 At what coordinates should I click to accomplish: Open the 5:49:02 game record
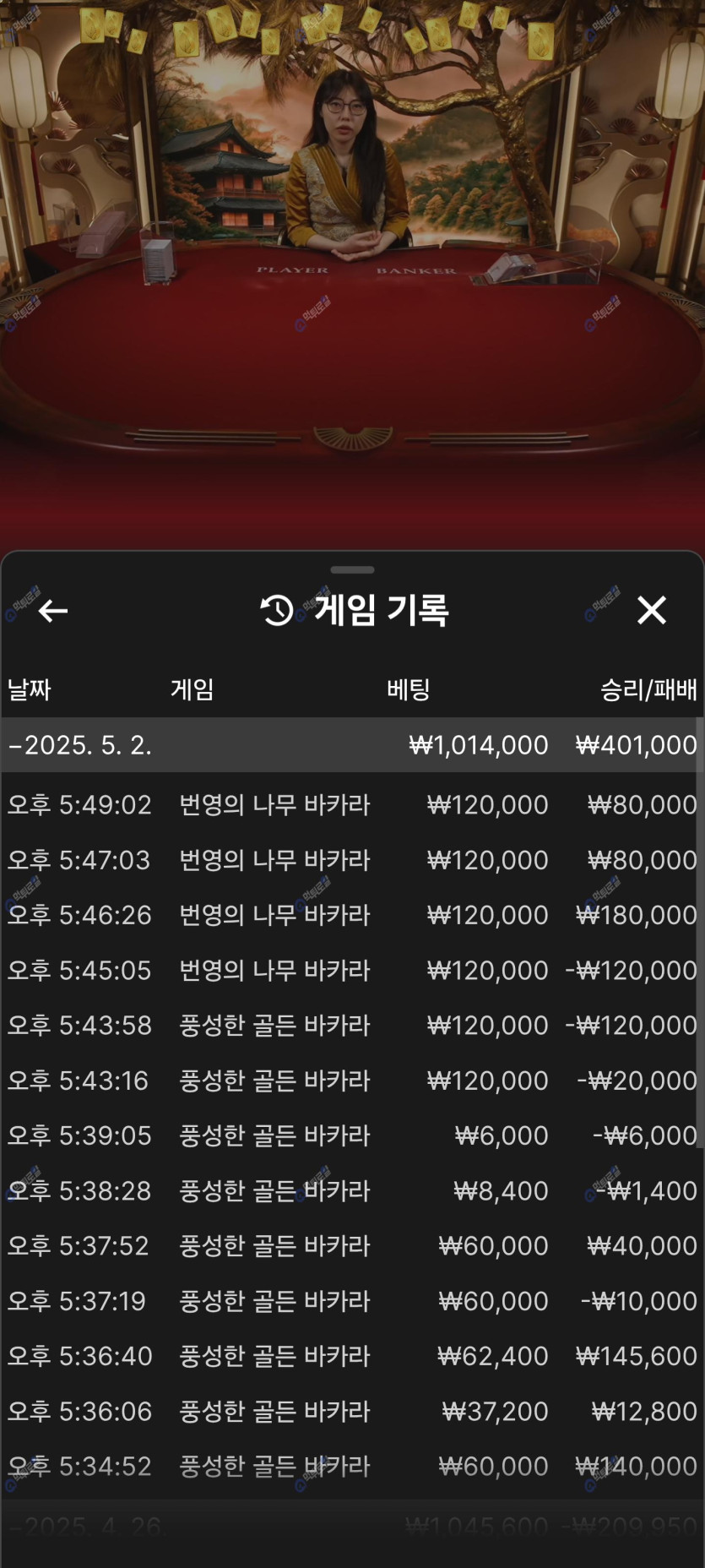(352, 804)
